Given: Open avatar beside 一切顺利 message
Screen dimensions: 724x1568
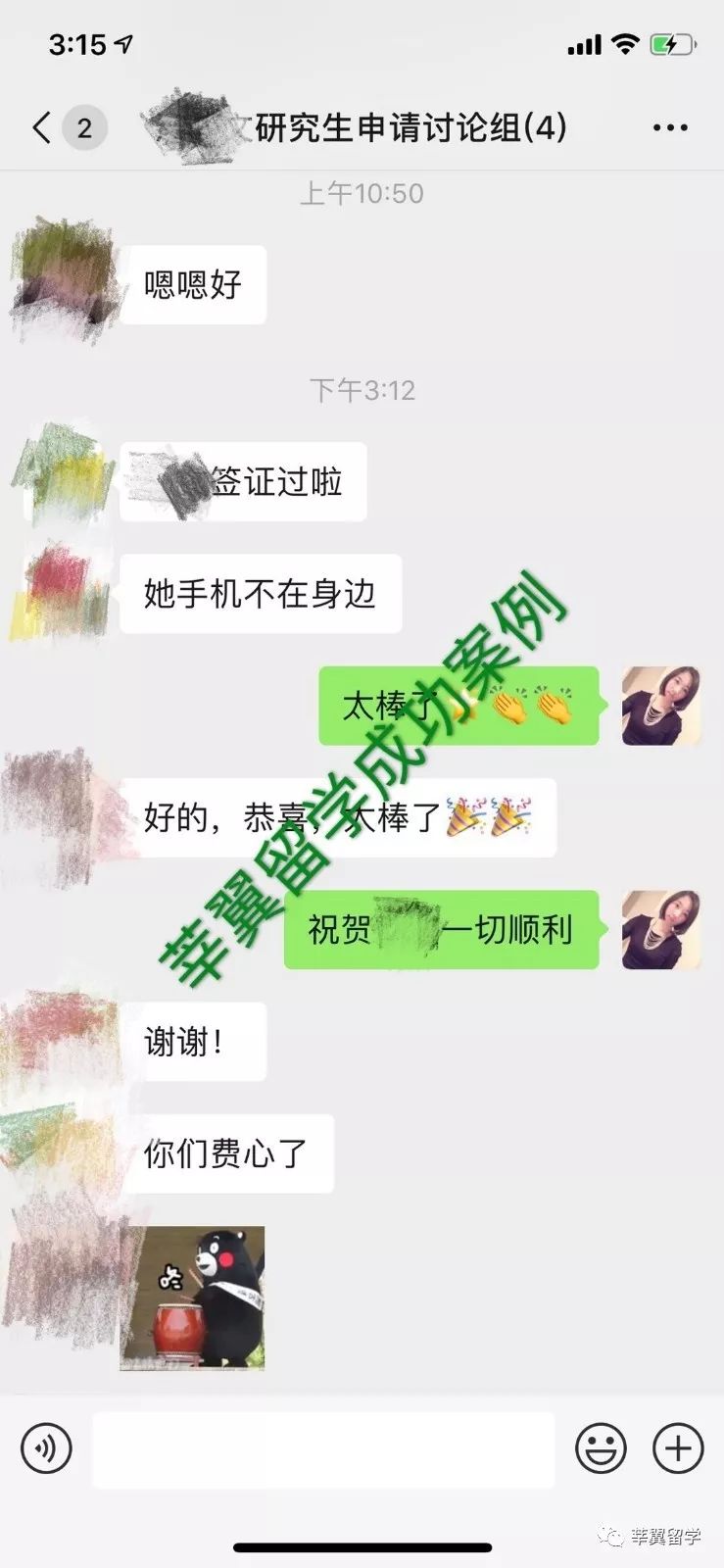Looking at the screenshot, I should (x=661, y=930).
